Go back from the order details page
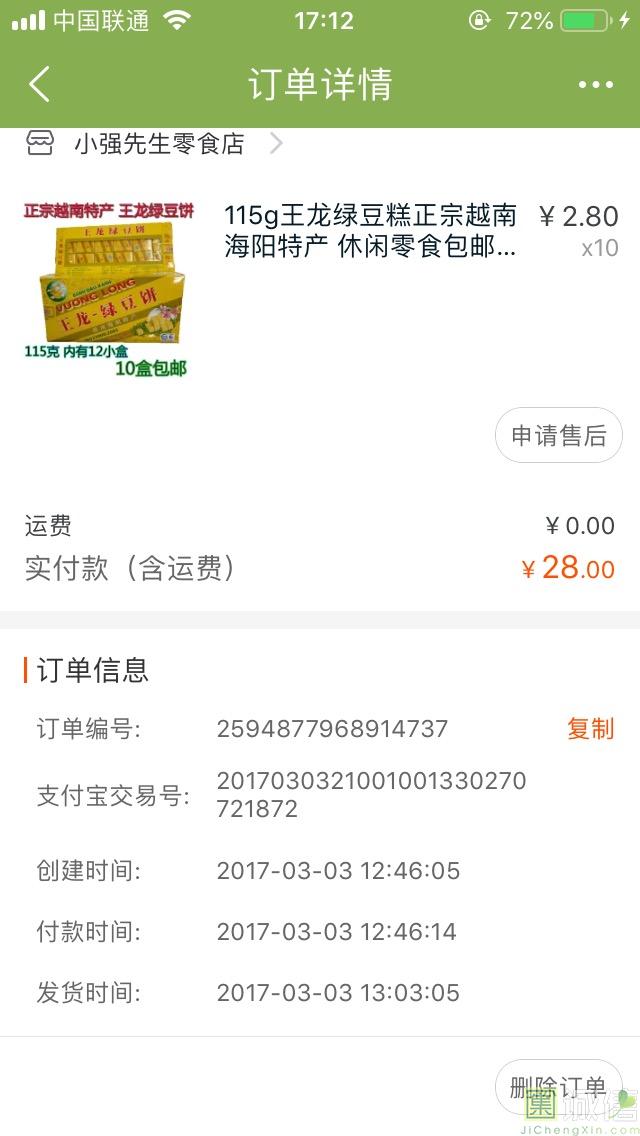This screenshot has width=640, height=1136. (x=39, y=85)
